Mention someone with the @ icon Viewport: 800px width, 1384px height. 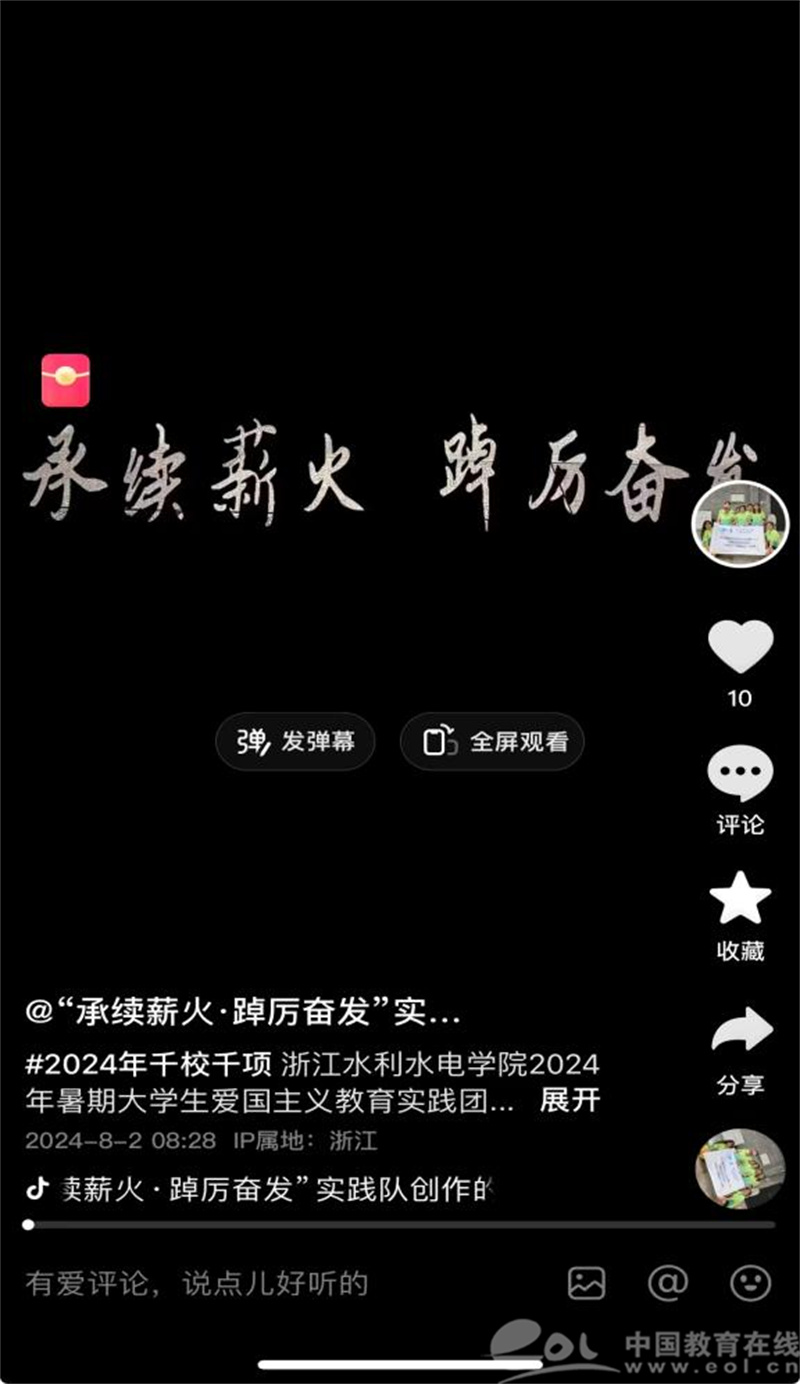(x=667, y=1283)
